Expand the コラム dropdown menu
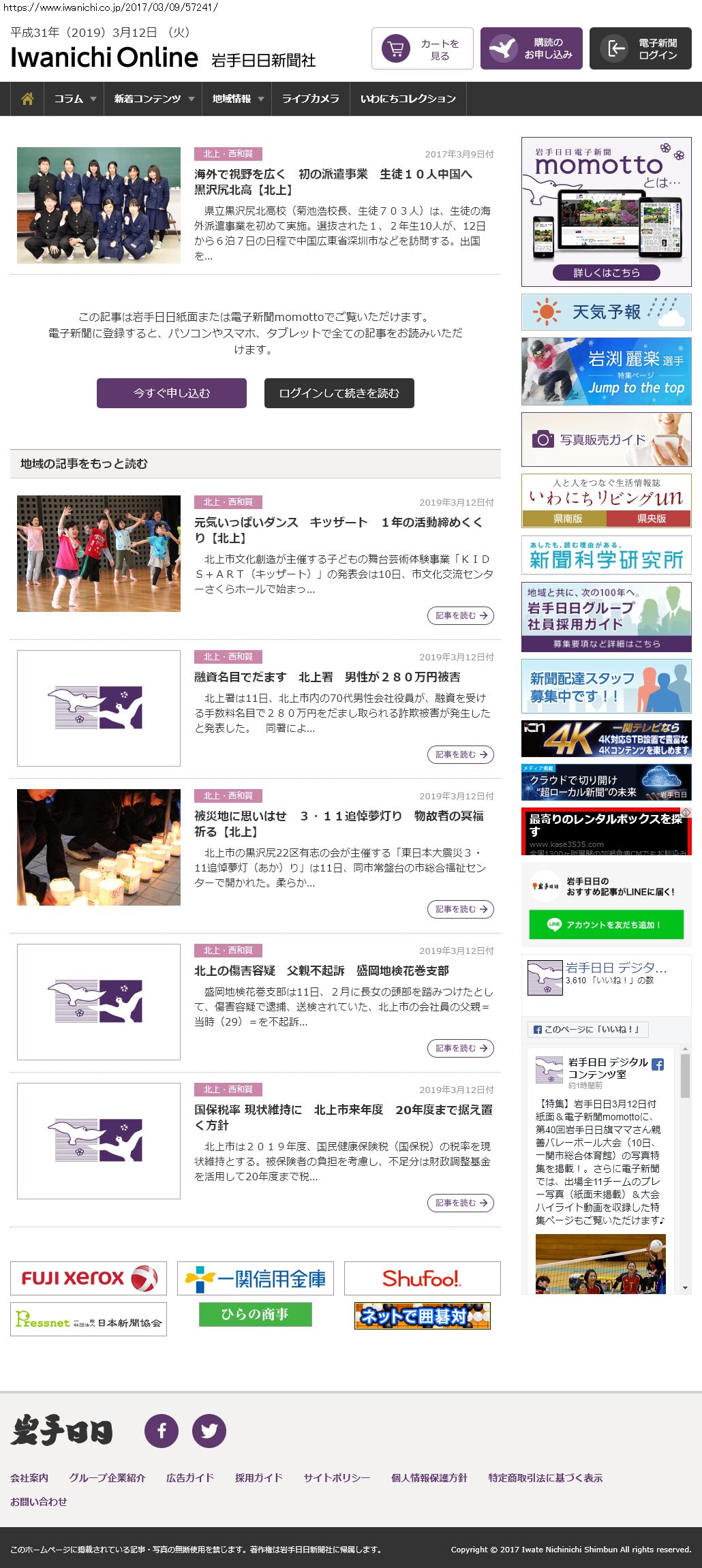This screenshot has width=702, height=1568. pyautogui.click(x=74, y=99)
